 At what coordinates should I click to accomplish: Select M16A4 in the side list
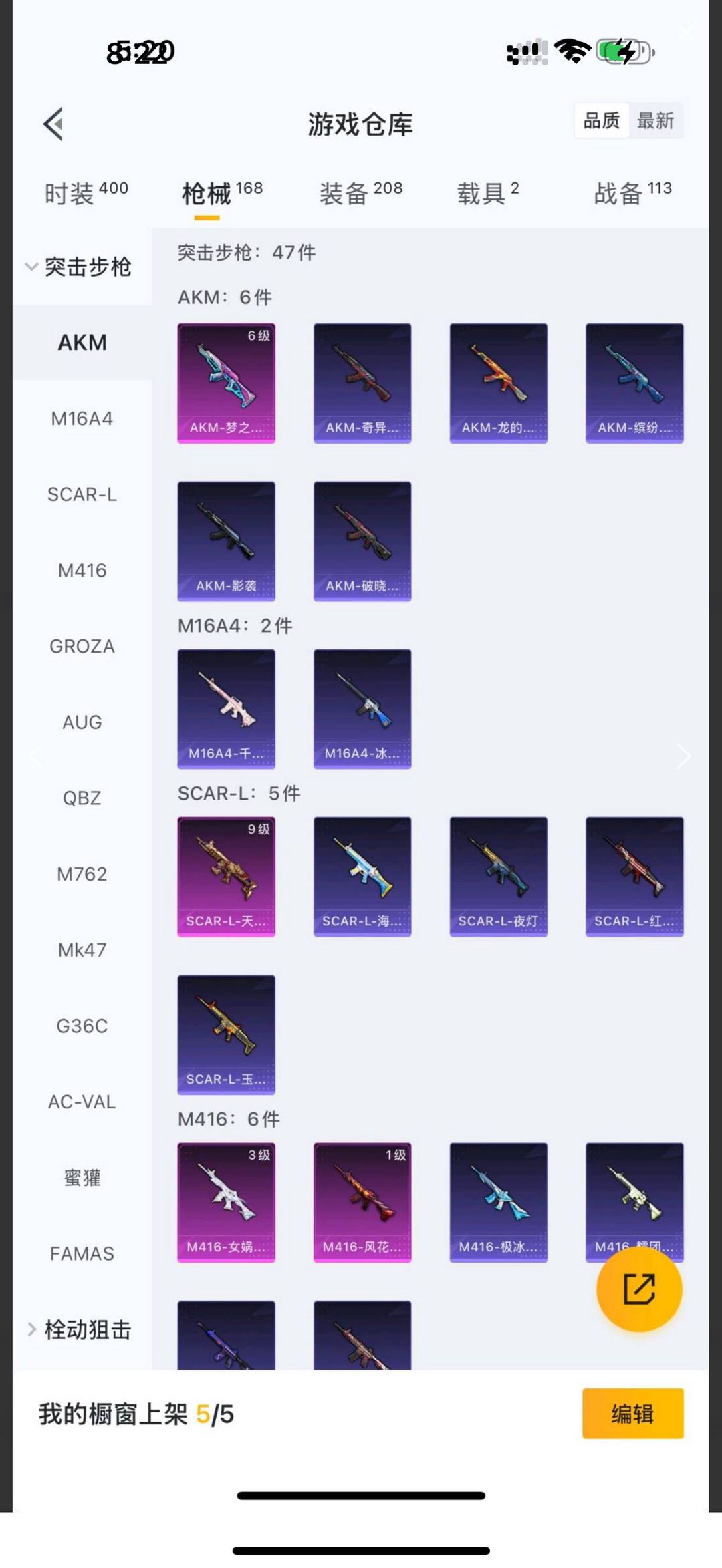(x=82, y=419)
